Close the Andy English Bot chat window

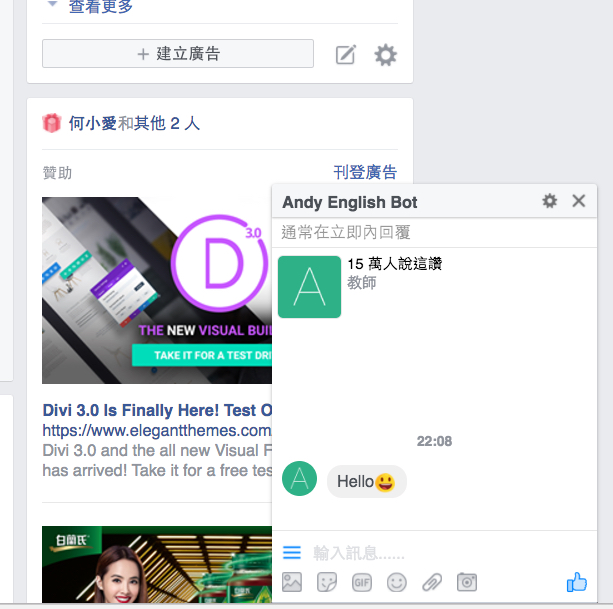coord(578,201)
